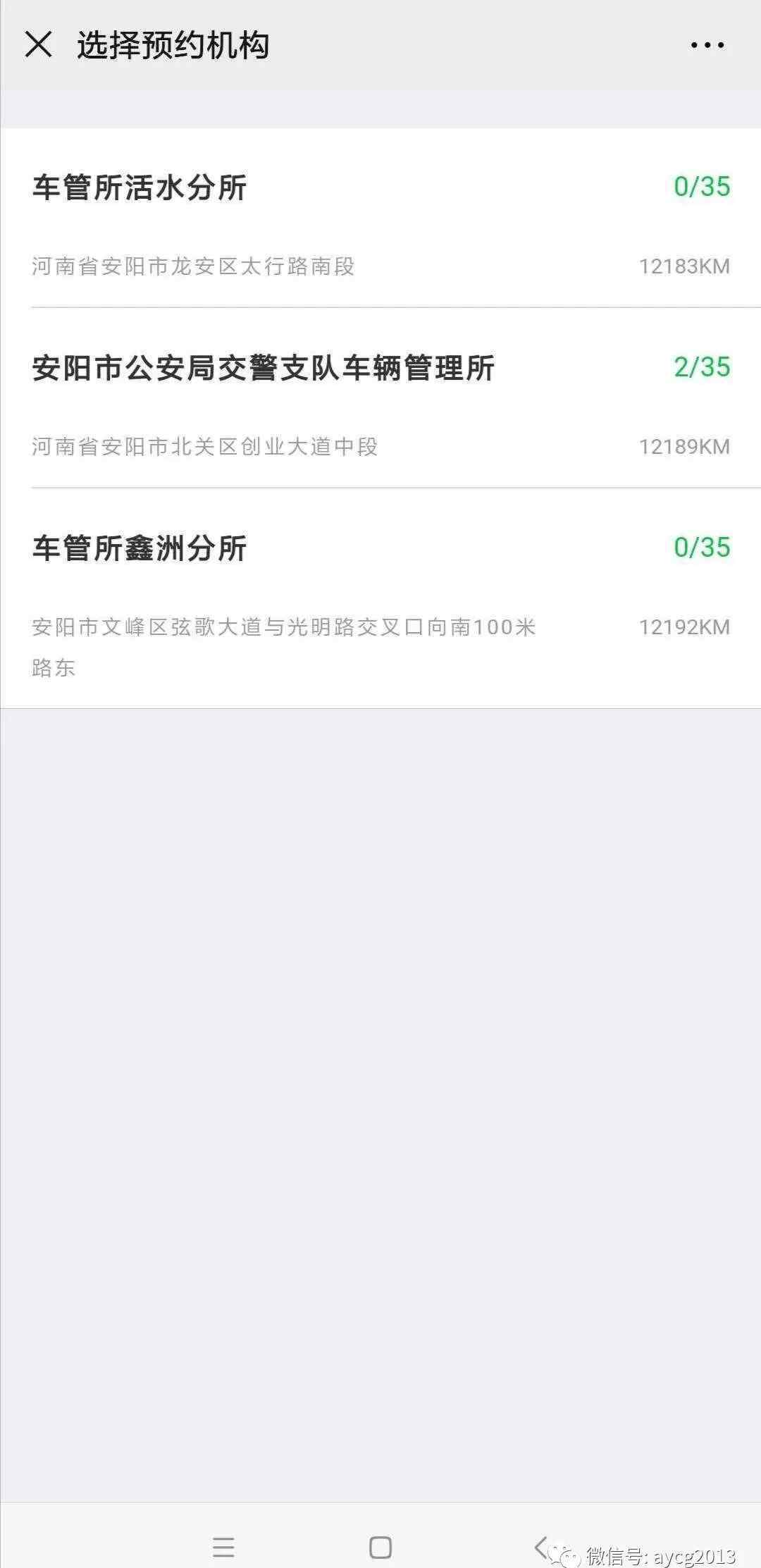Viewport: 761px width, 1568px height.
Task: Close the 选择预约机构 page
Action: click(38, 45)
